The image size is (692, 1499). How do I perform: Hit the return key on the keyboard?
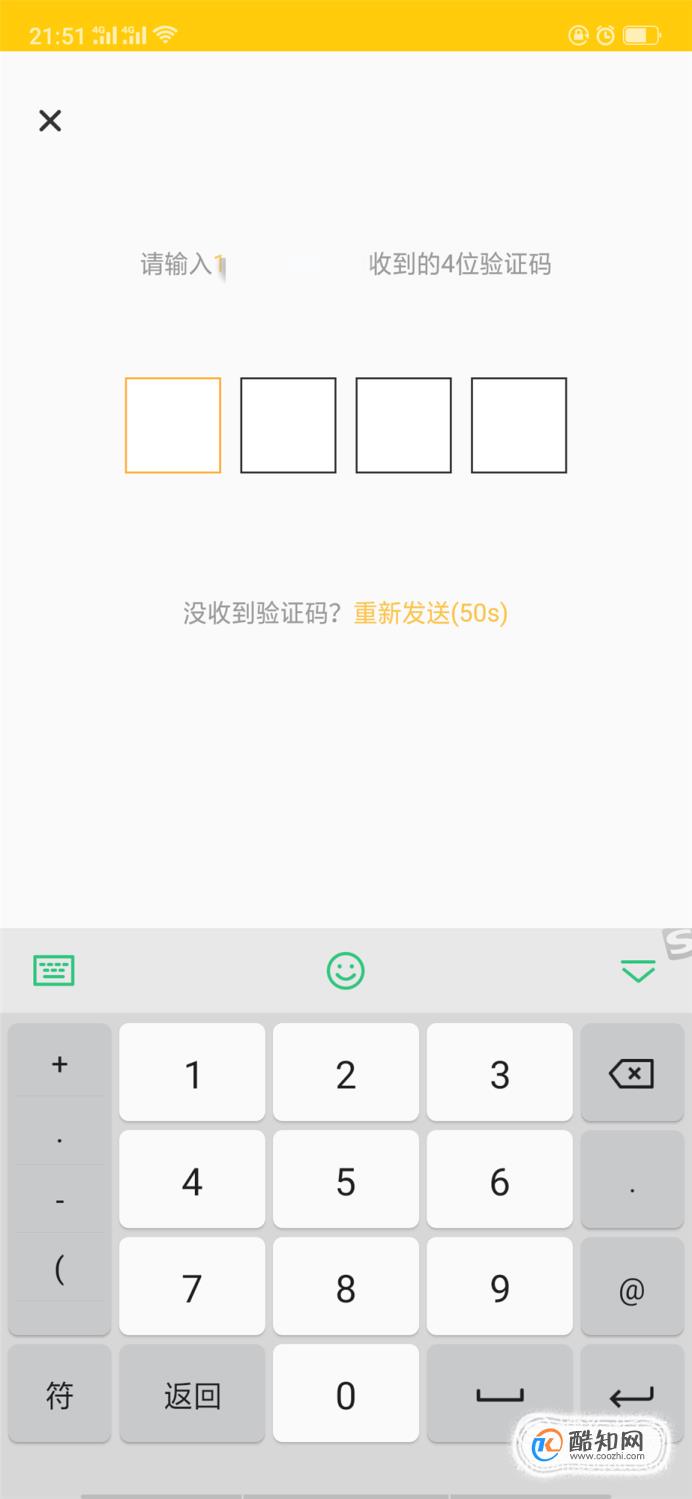(631, 1394)
